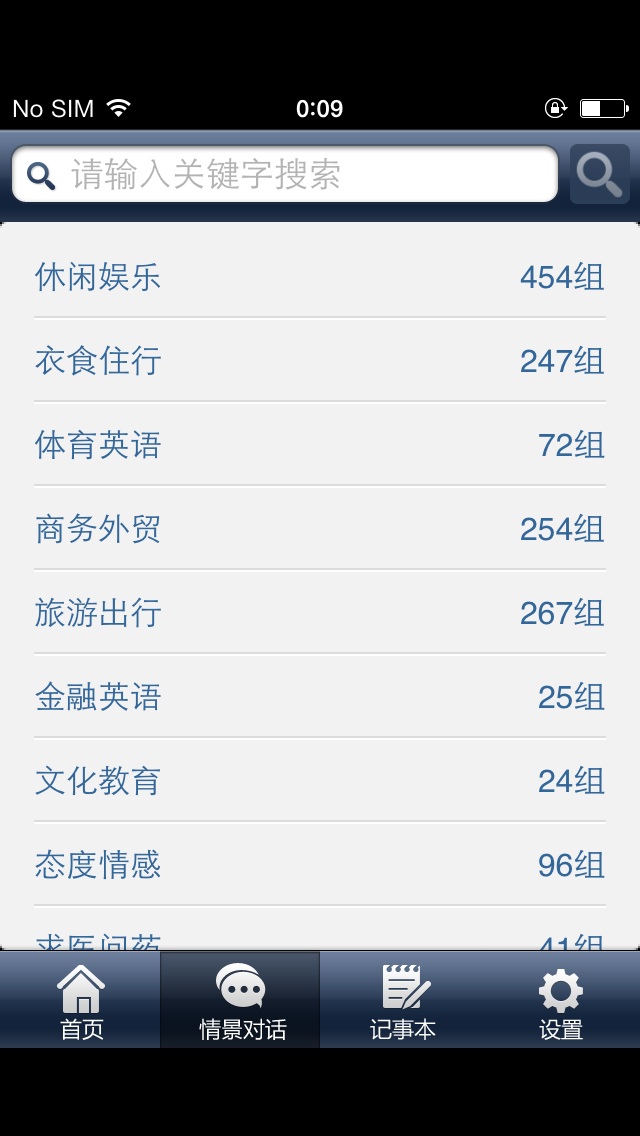Go to the 设置 tab
Screen dimensions: 640x1136
coord(560,1000)
